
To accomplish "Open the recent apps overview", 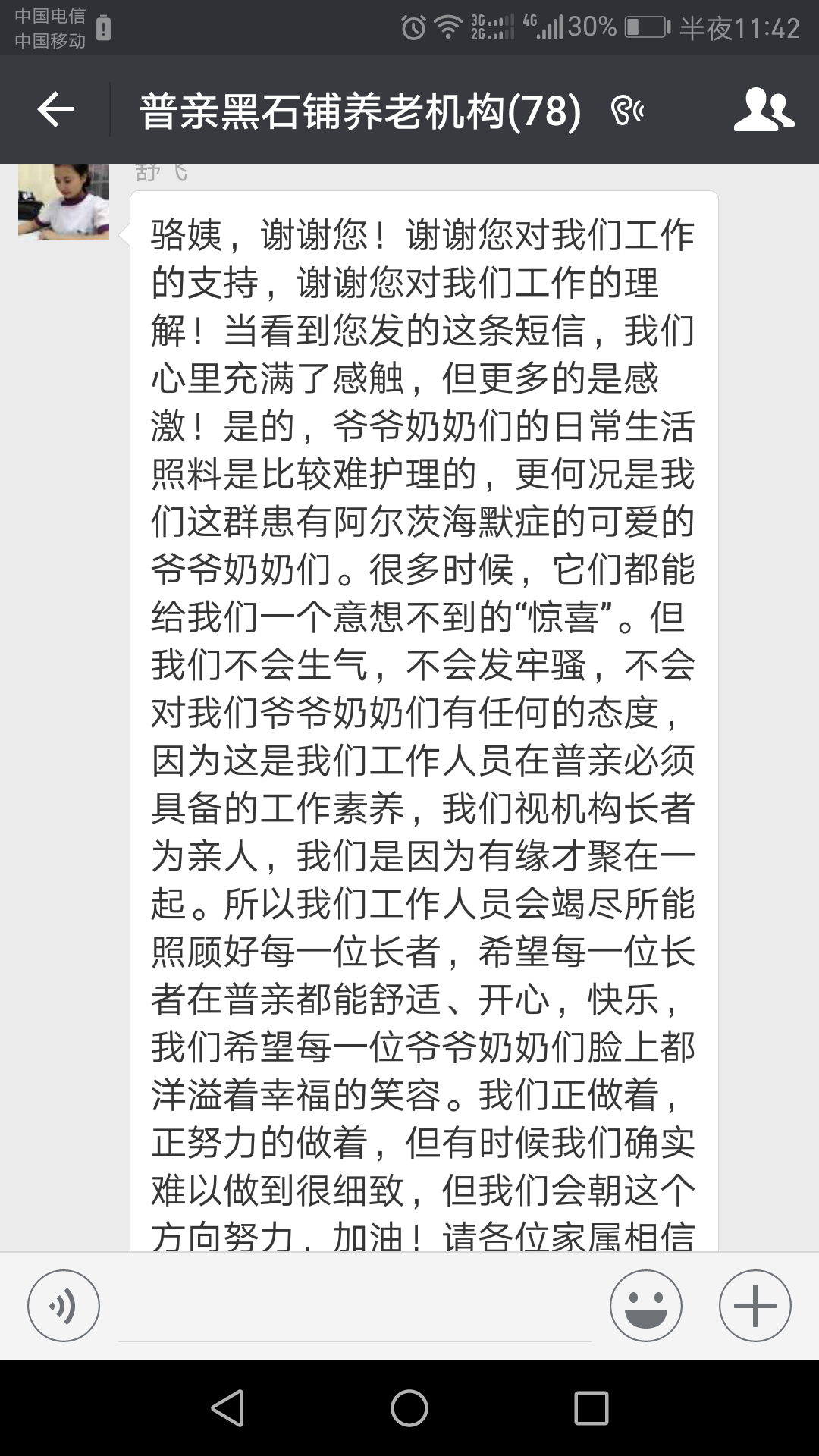I will click(x=591, y=1408).
